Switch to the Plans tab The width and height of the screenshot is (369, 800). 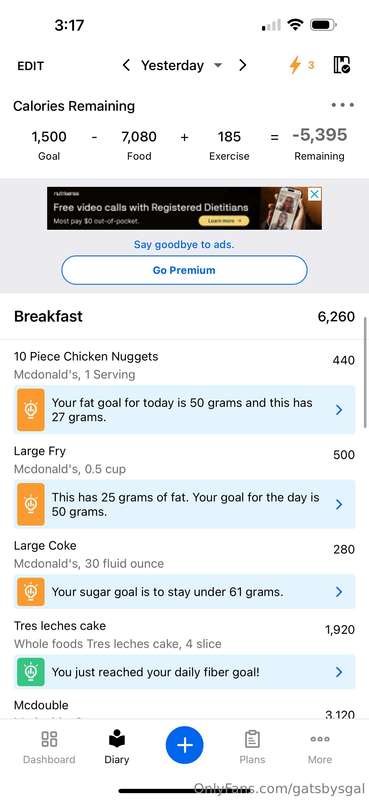(252, 747)
